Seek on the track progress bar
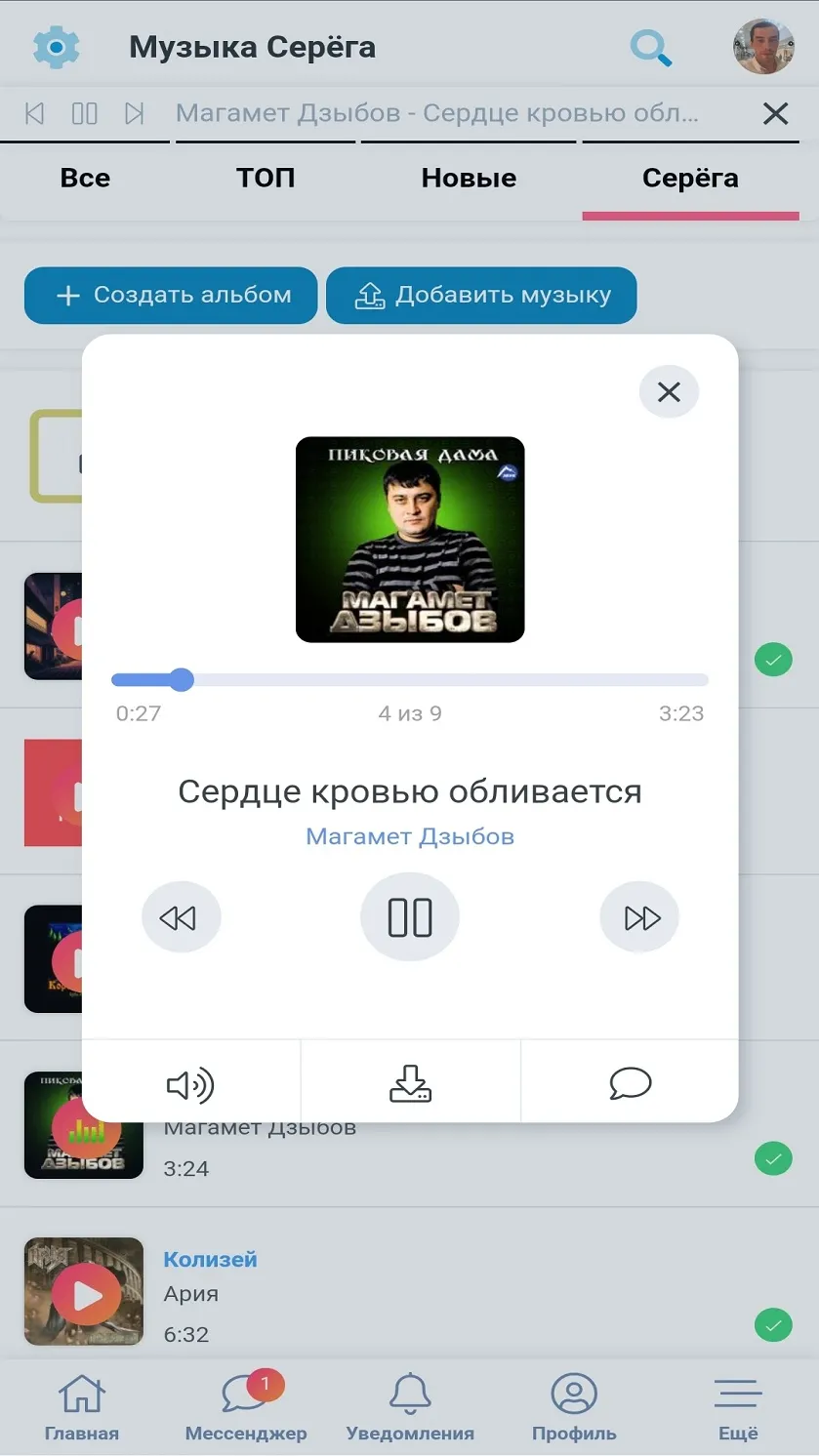The height and width of the screenshot is (1456, 819). point(410,680)
